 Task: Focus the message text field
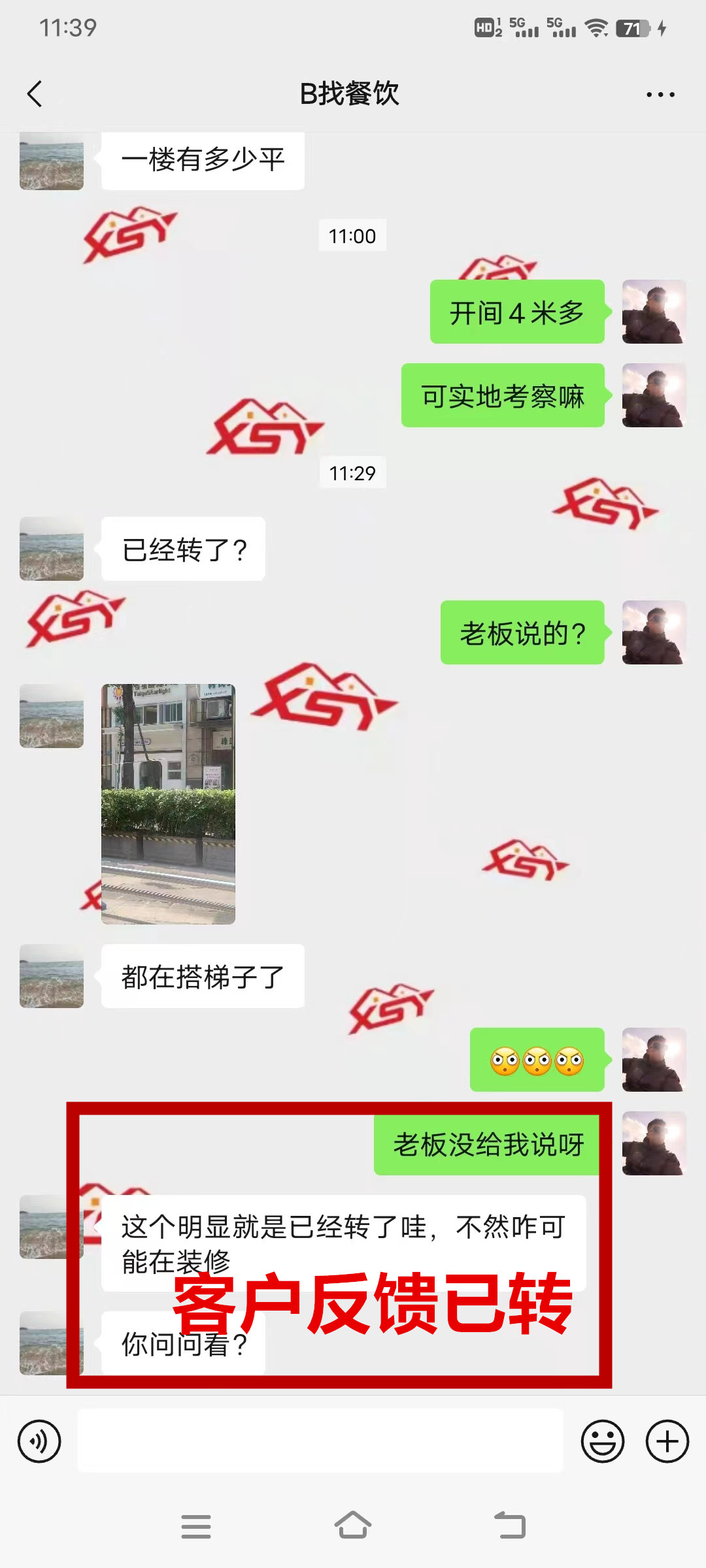point(320,1441)
